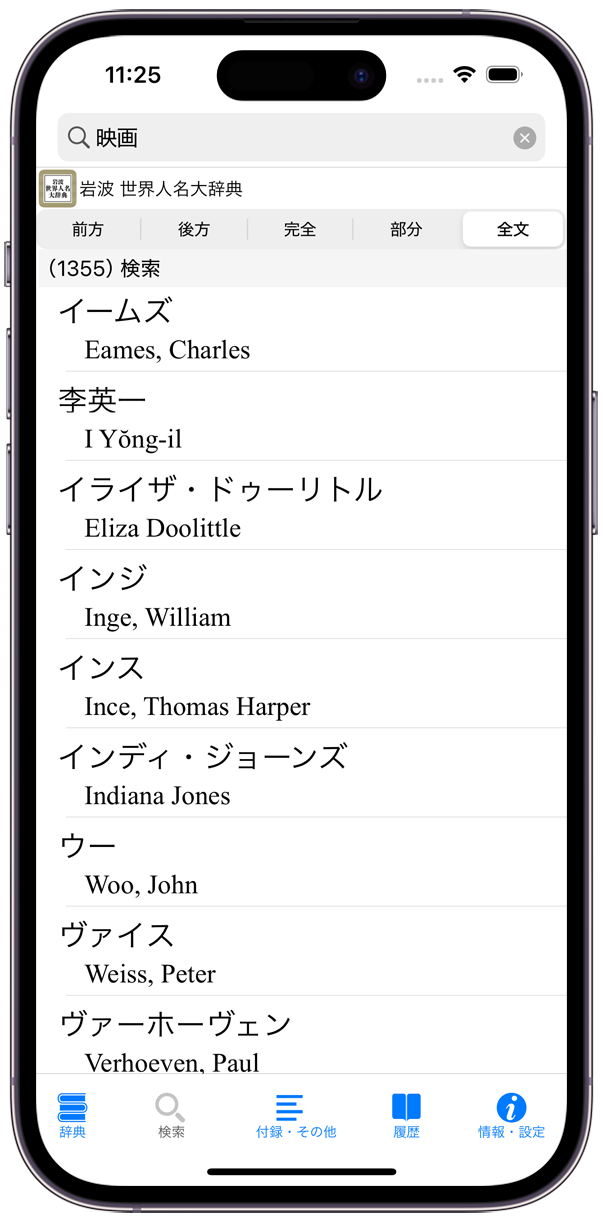Image resolution: width=603 pixels, height=1222 pixels.
Task: Switch to 部分 match mode
Action: click(x=406, y=229)
